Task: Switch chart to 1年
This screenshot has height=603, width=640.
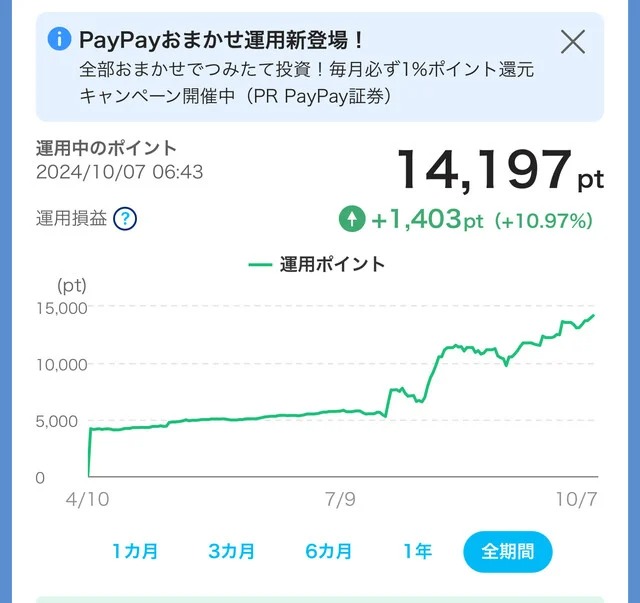Action: click(416, 551)
